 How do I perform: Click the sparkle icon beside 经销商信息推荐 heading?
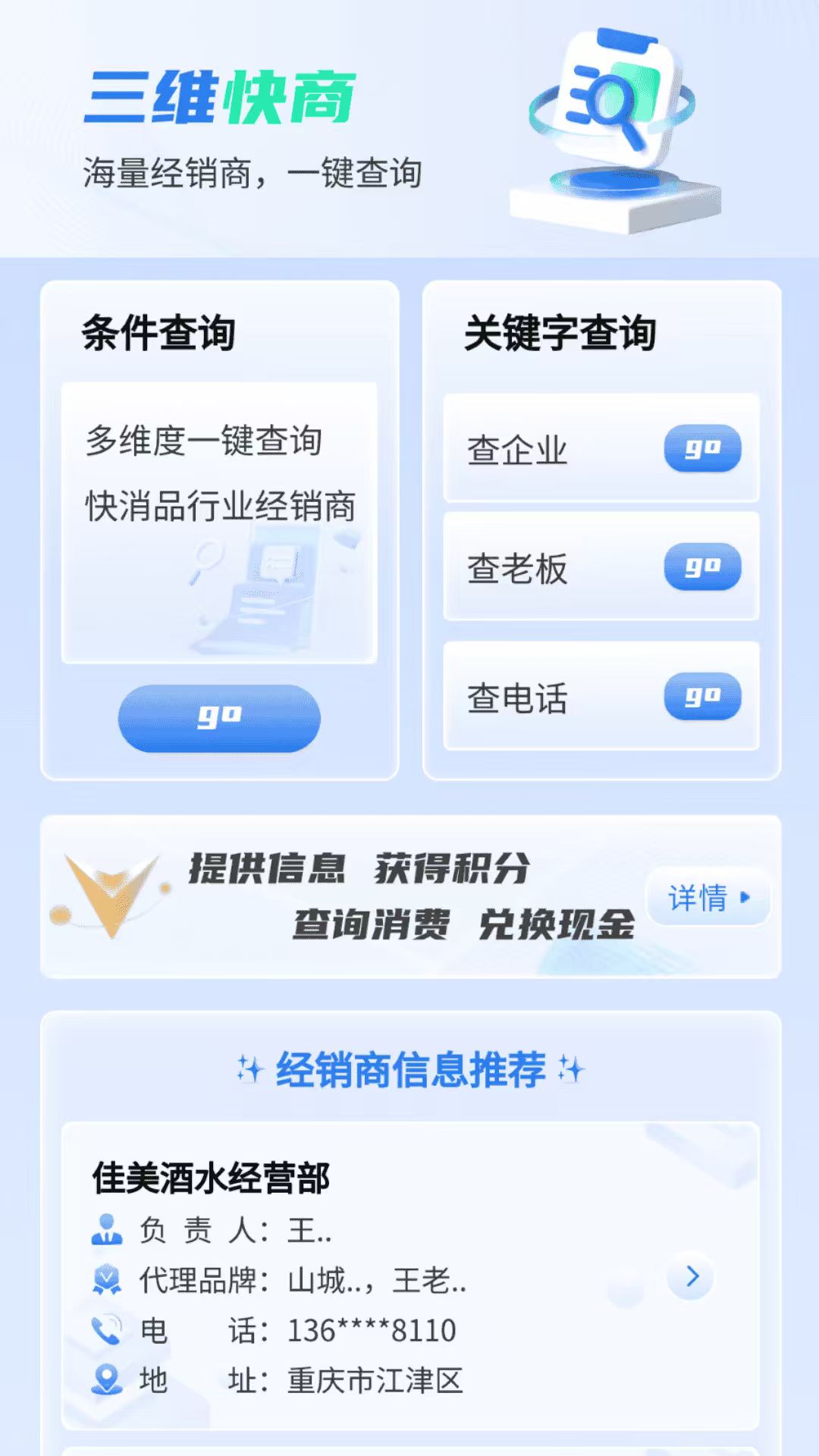click(250, 1069)
